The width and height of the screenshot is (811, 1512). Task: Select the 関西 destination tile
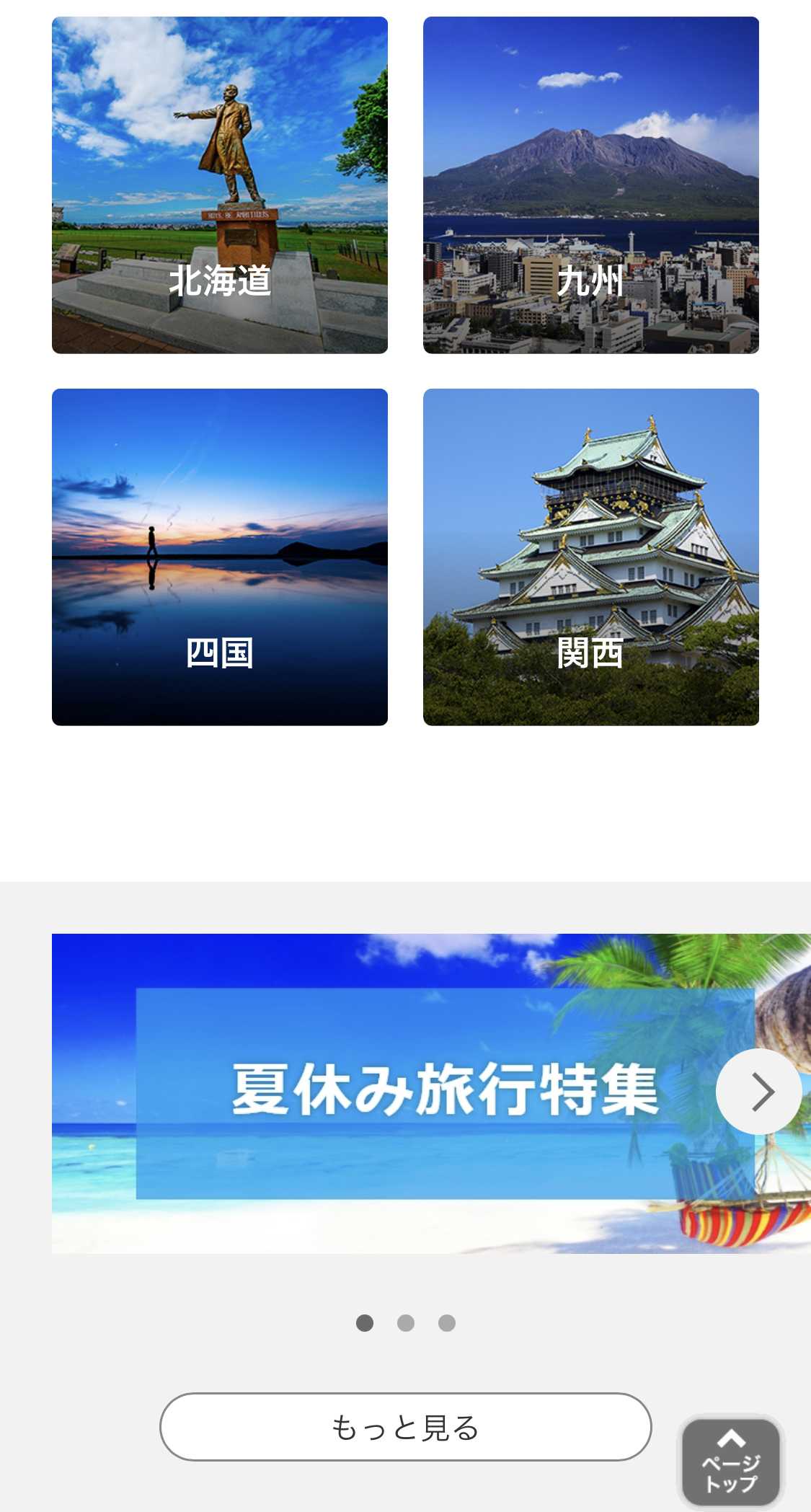(590, 557)
